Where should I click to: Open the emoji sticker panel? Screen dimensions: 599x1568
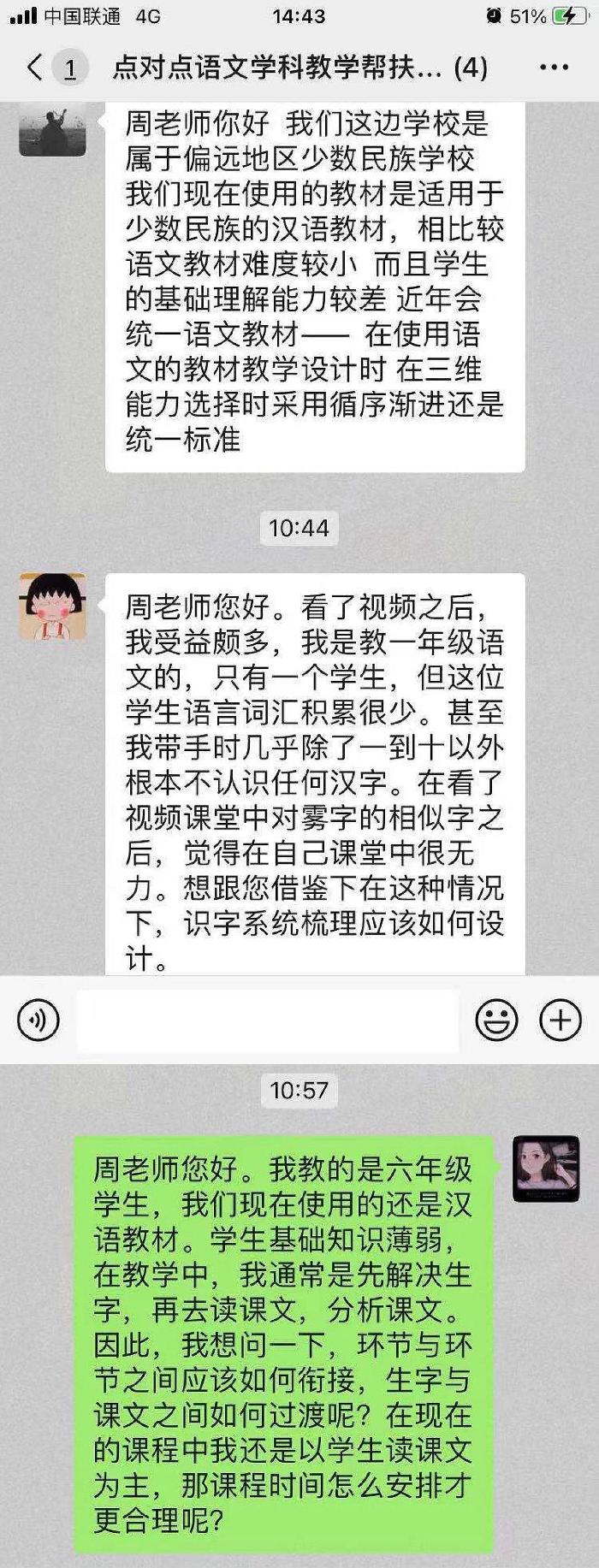496,1020
